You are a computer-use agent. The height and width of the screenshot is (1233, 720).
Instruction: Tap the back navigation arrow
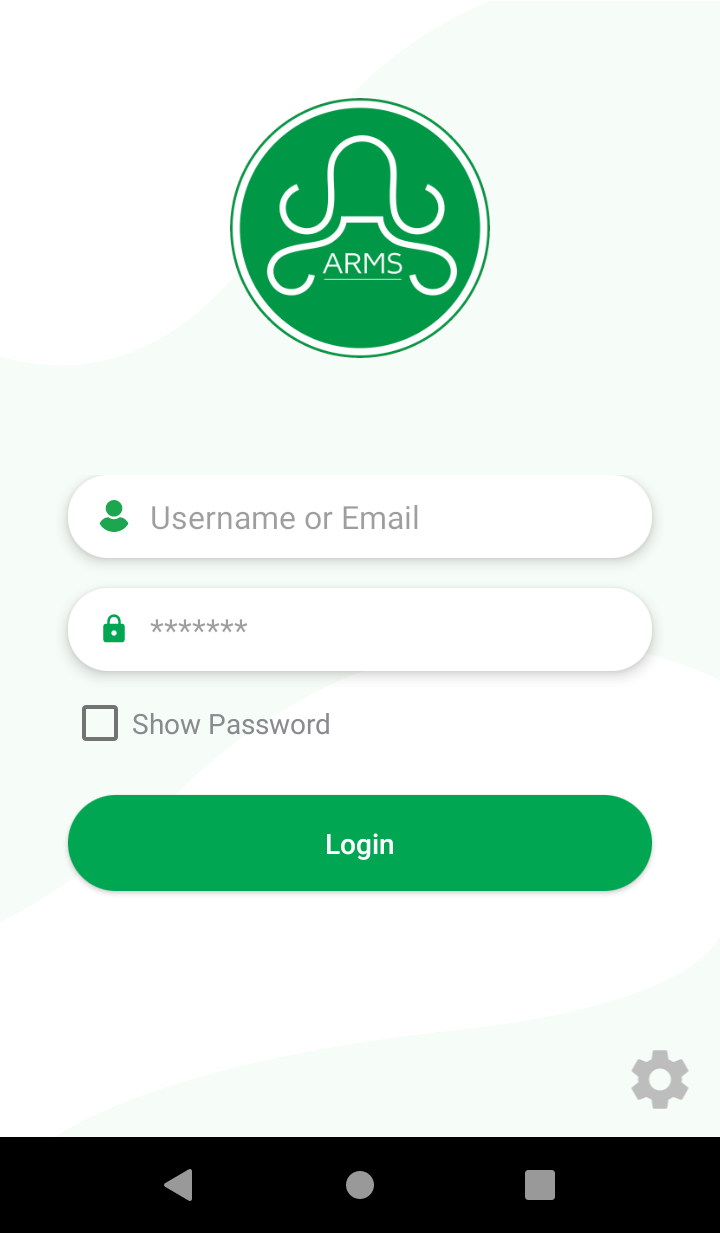(x=180, y=1185)
